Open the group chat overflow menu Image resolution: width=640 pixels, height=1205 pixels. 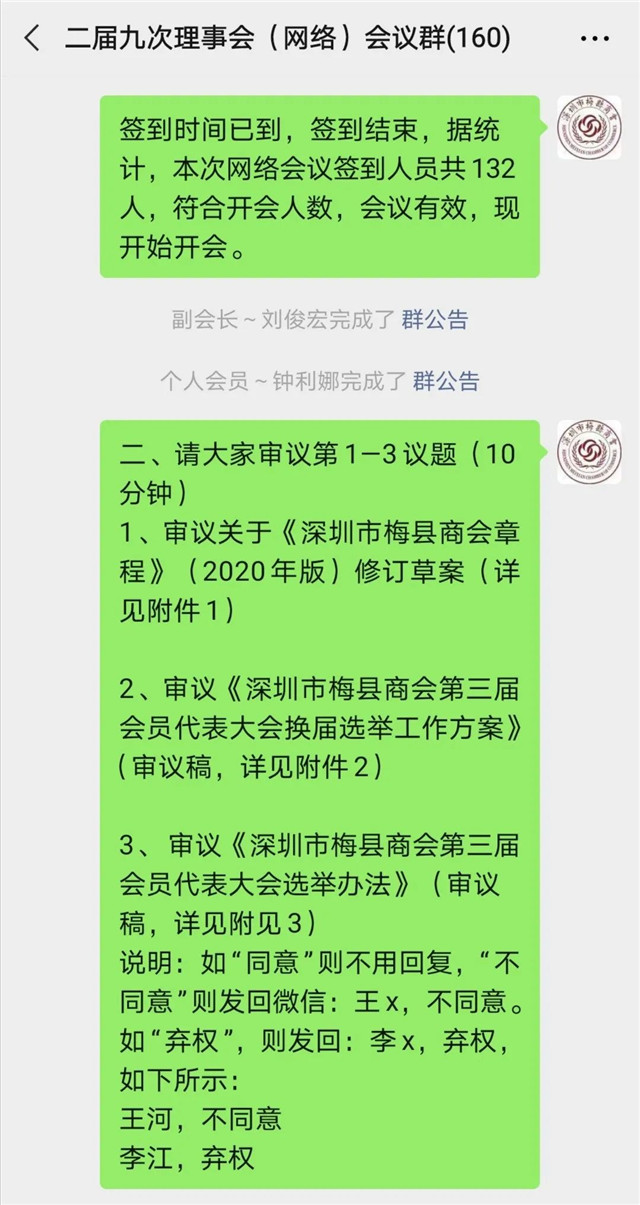(x=594, y=39)
